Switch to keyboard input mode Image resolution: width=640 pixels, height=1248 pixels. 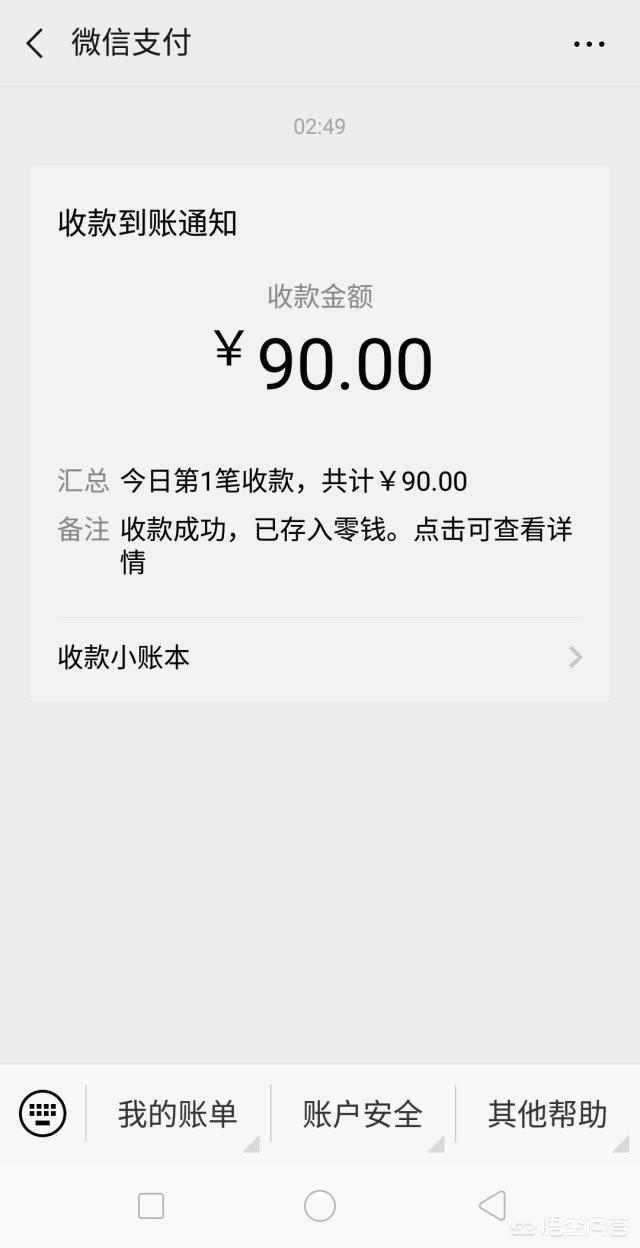tap(43, 1113)
